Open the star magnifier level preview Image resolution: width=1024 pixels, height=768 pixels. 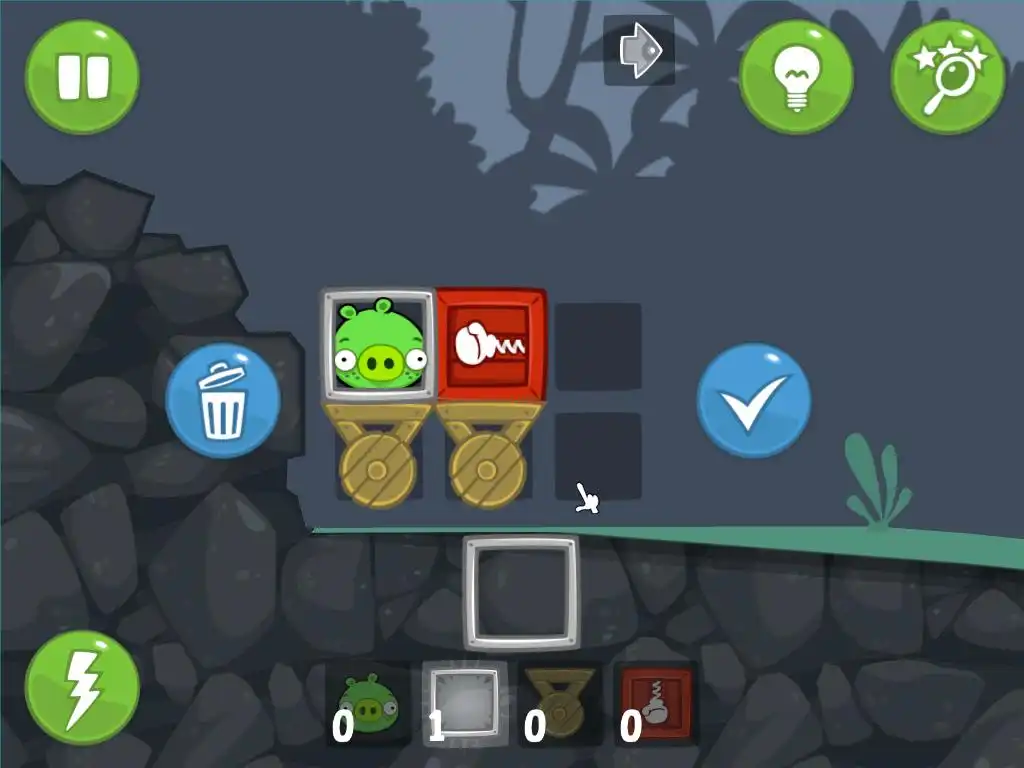[x=947, y=77]
